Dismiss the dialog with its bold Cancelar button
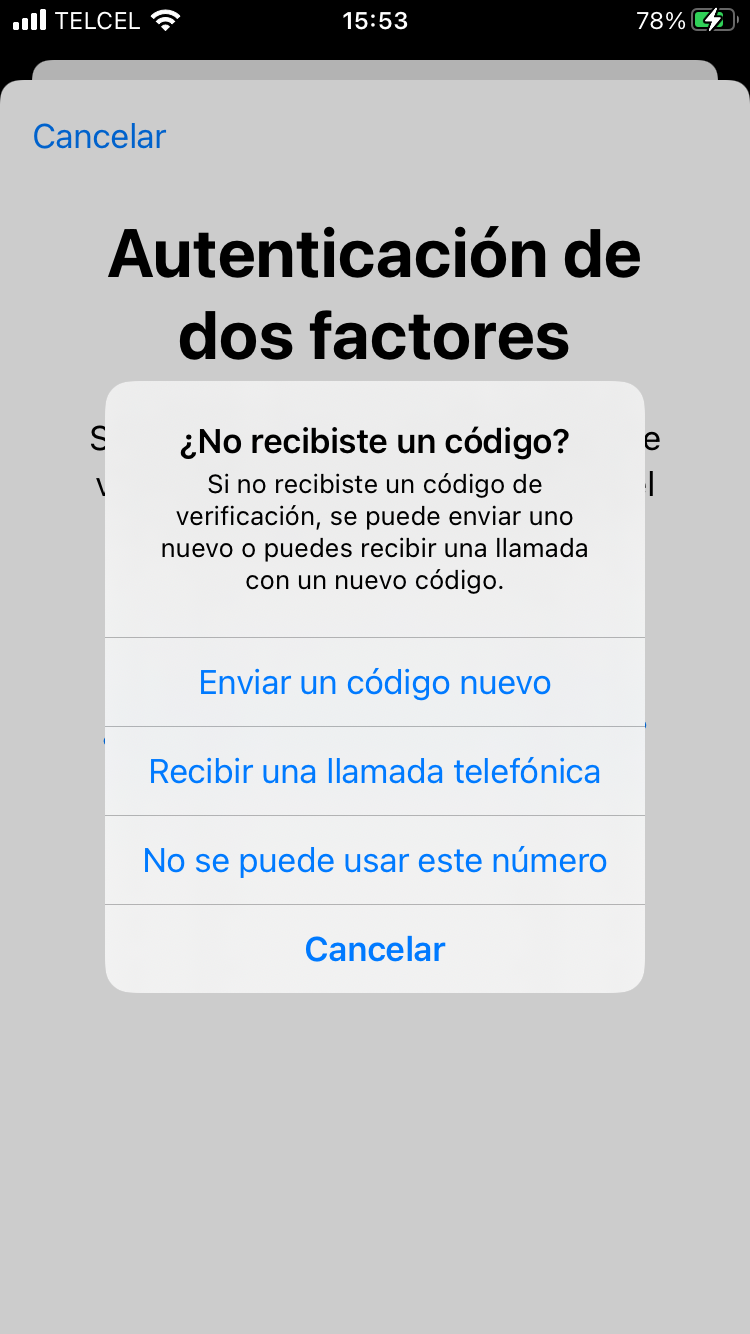 [375, 949]
